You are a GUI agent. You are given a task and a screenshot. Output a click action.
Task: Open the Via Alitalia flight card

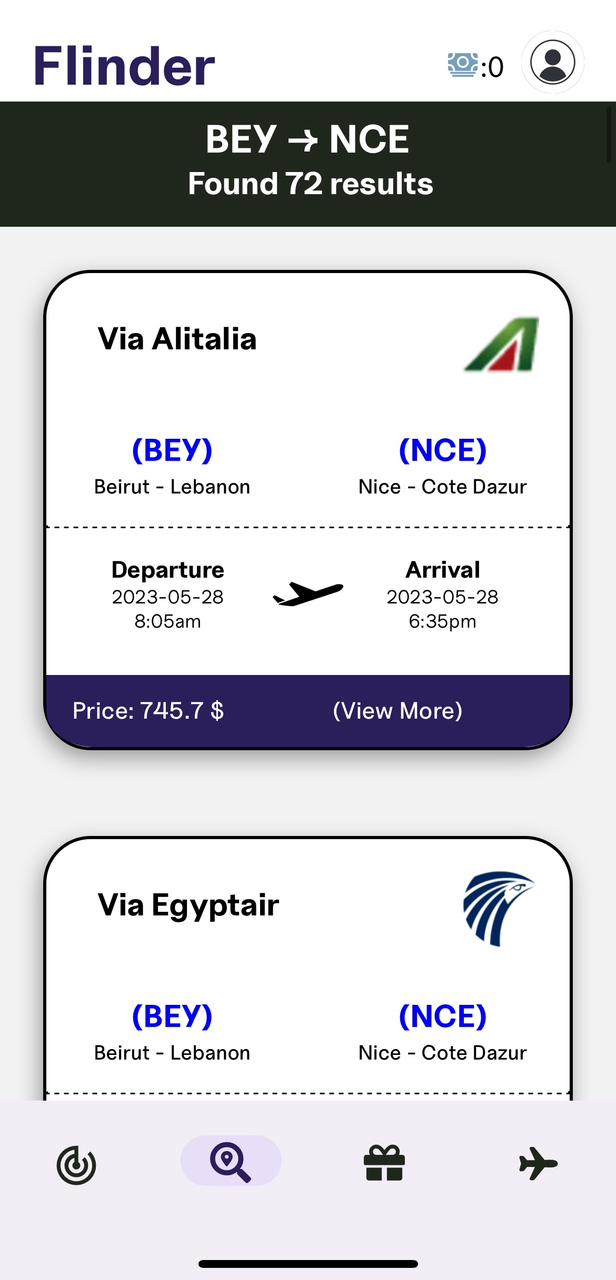307,480
